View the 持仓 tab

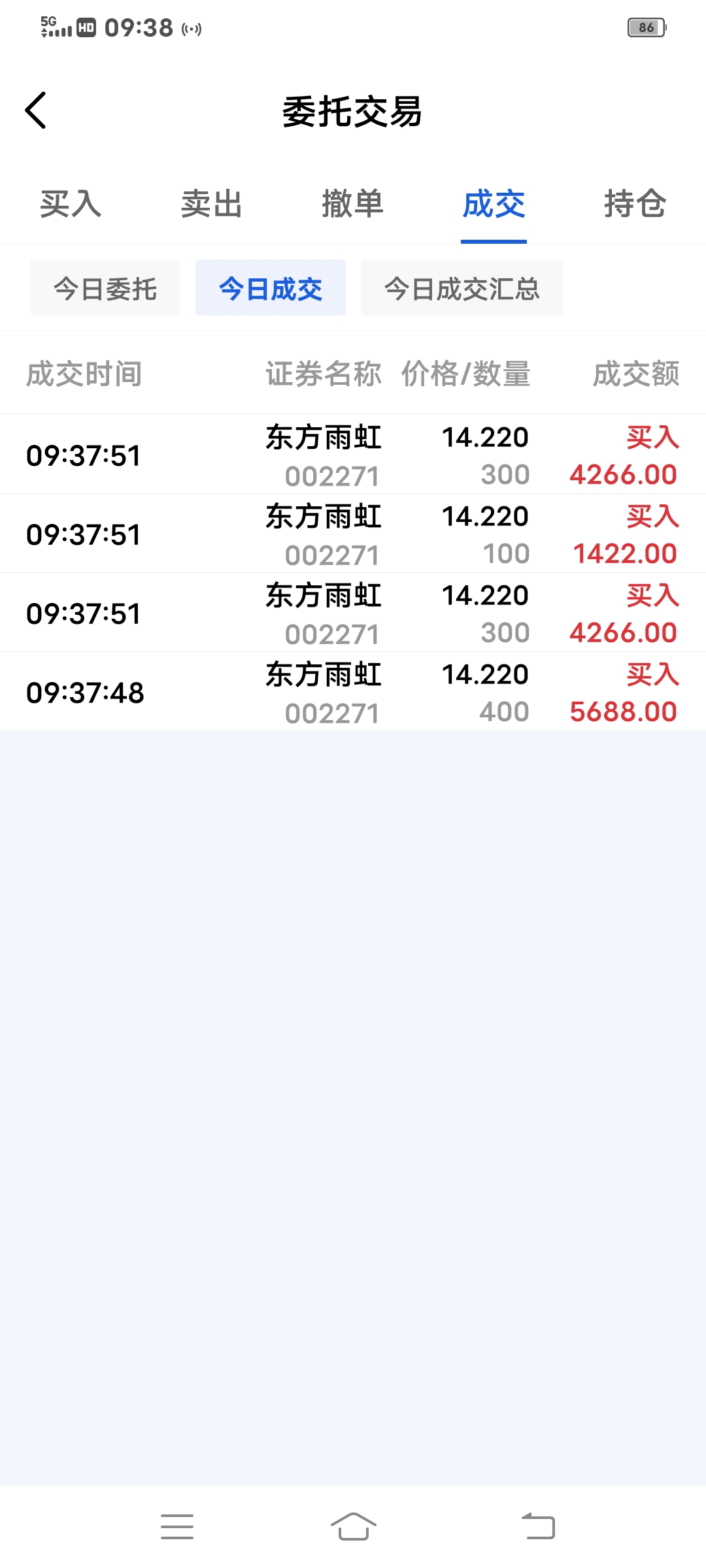tap(635, 204)
